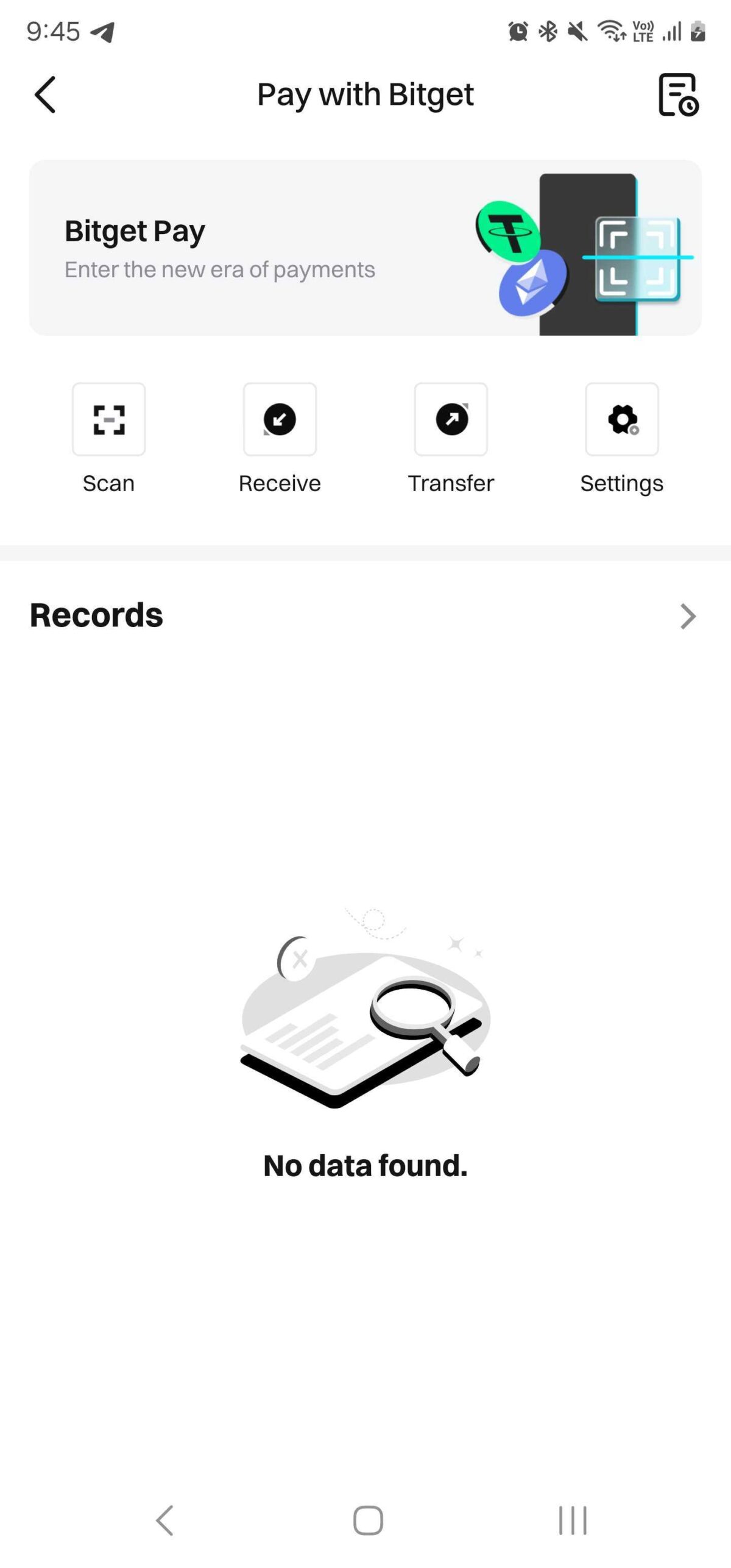This screenshot has width=731, height=1568.
Task: Tap the Records heading
Action: pyautogui.click(x=96, y=615)
